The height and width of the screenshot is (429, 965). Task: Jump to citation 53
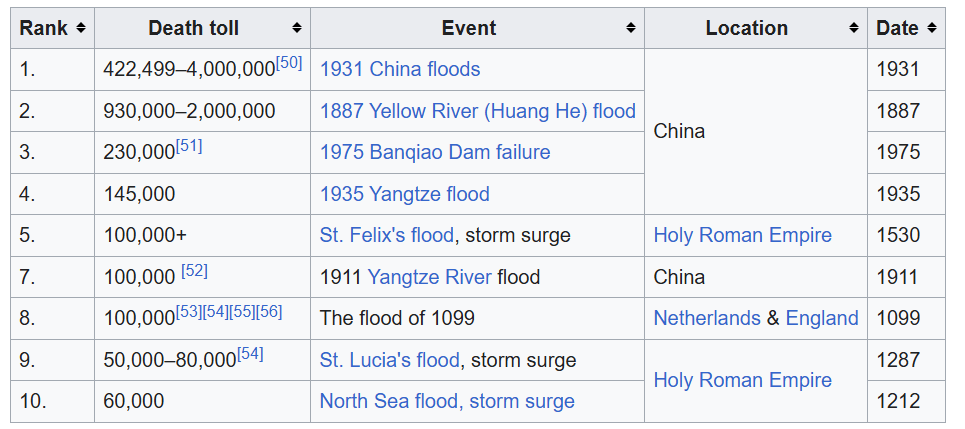click(x=189, y=312)
